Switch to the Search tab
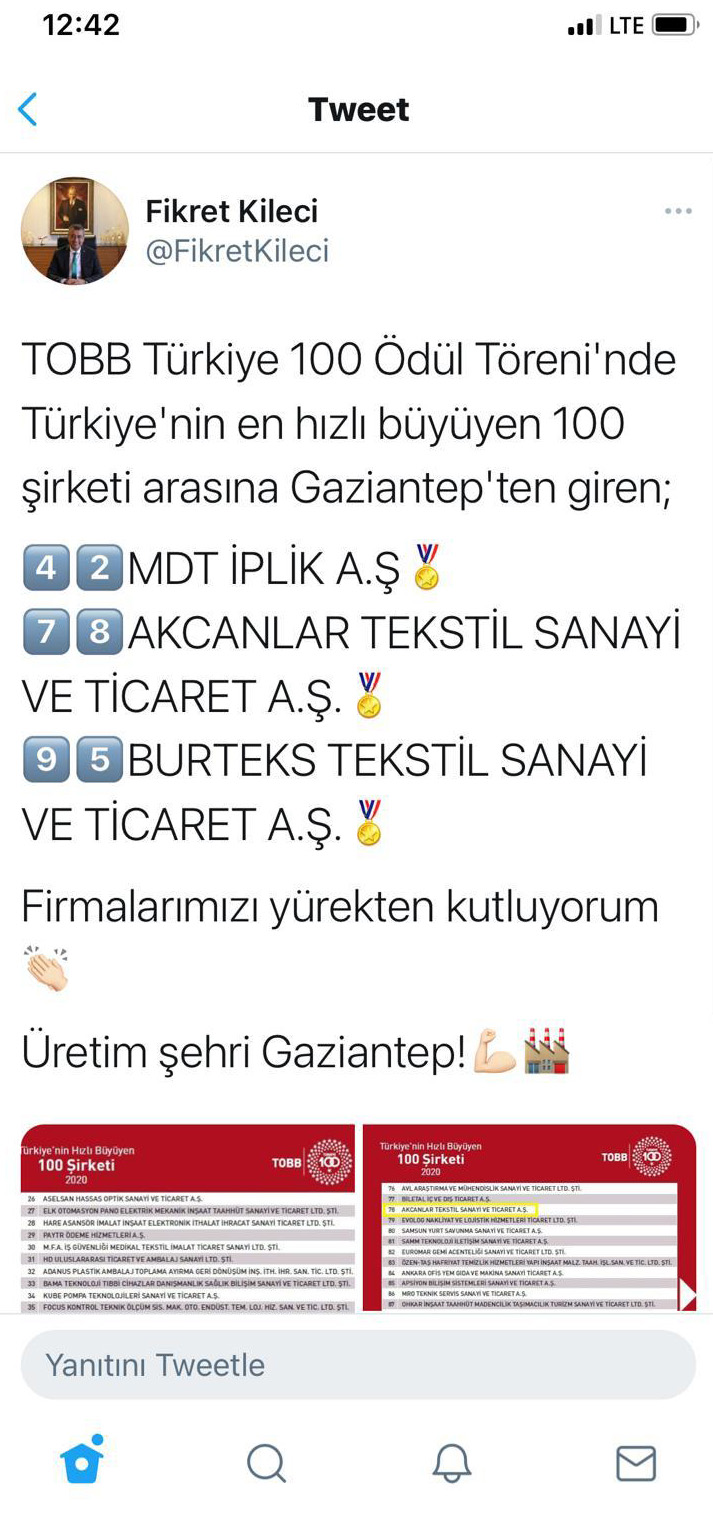Image resolution: width=713 pixels, height=1518 pixels. [x=266, y=1463]
